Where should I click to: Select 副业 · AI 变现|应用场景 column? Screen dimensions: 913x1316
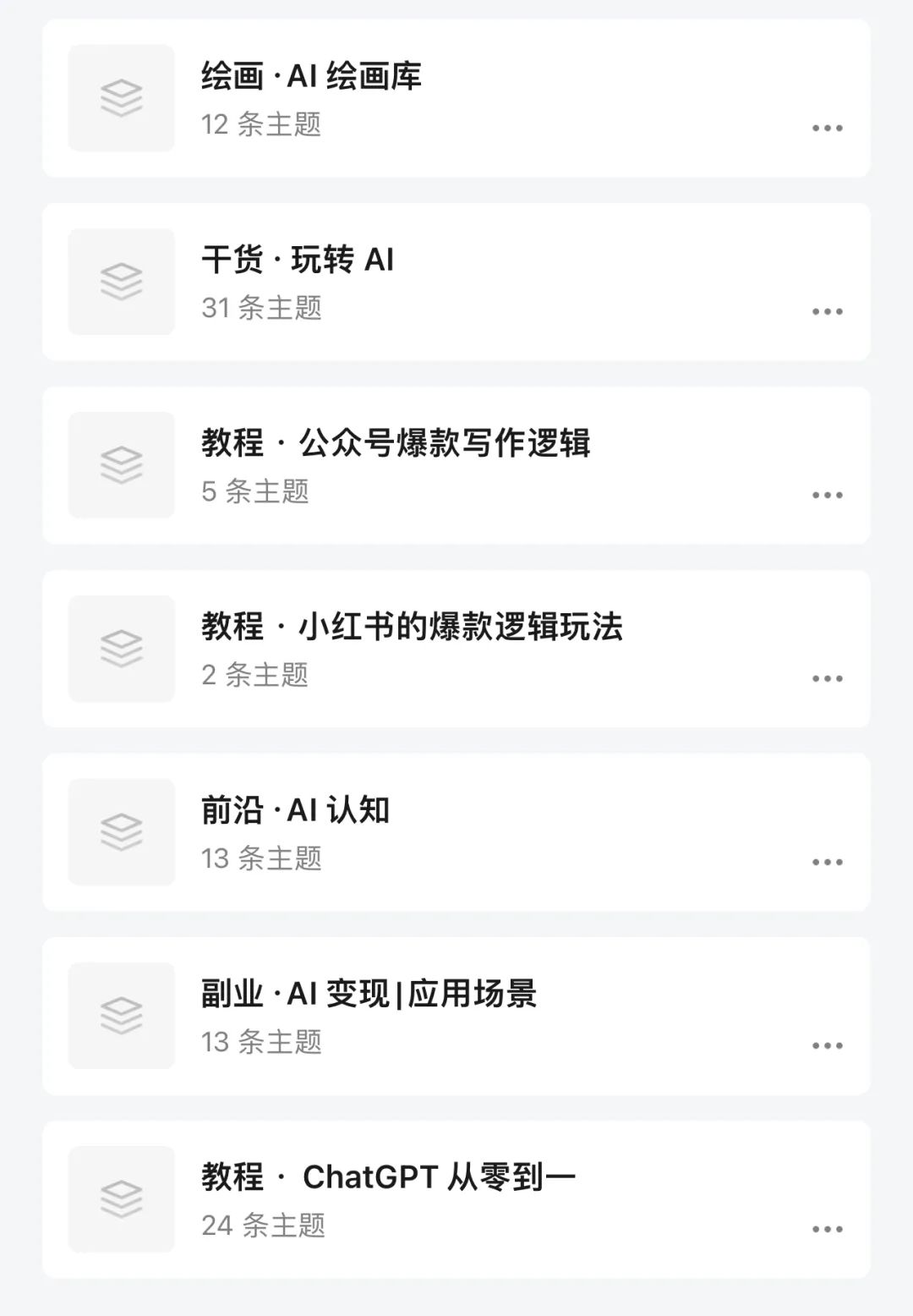click(369, 995)
